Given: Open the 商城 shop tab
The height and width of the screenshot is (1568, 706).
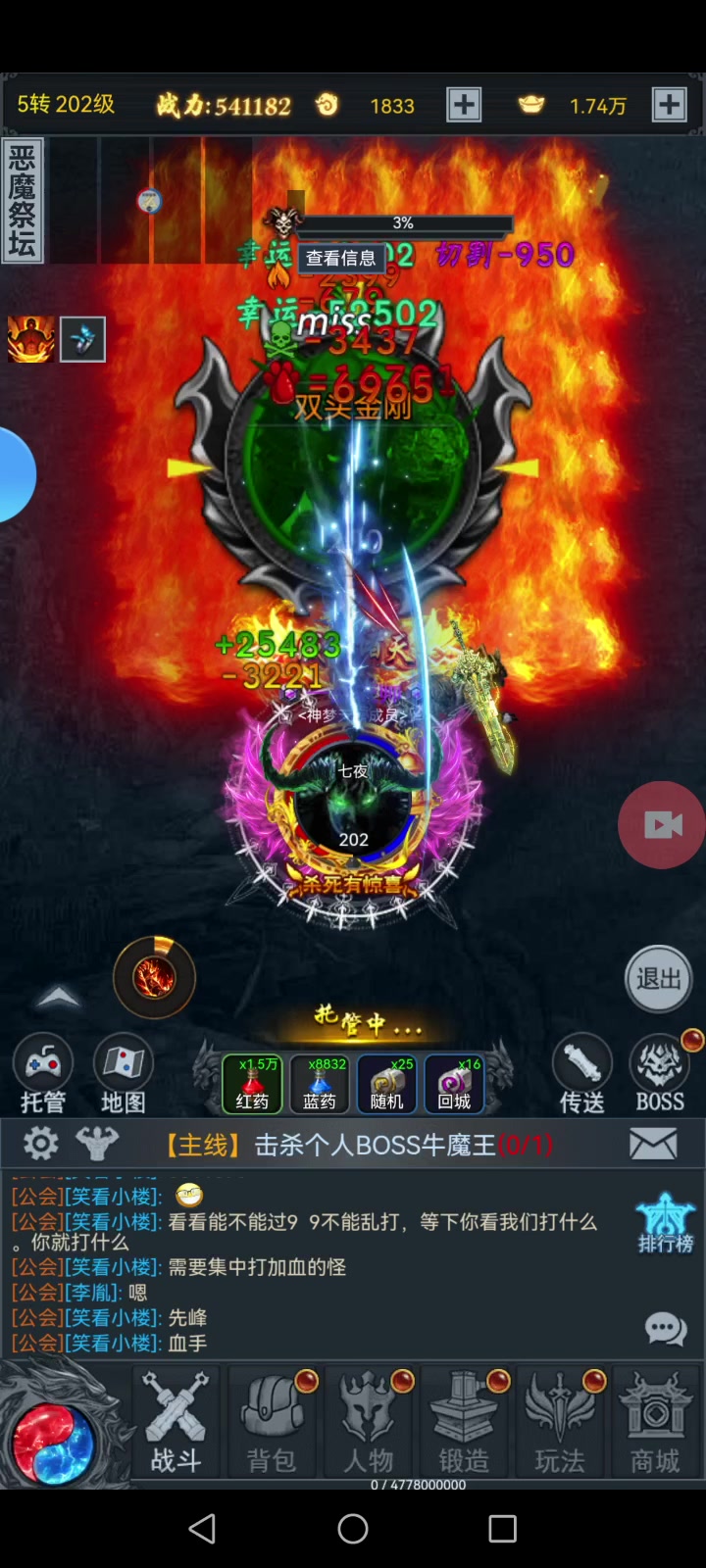Looking at the screenshot, I should 655,1423.
